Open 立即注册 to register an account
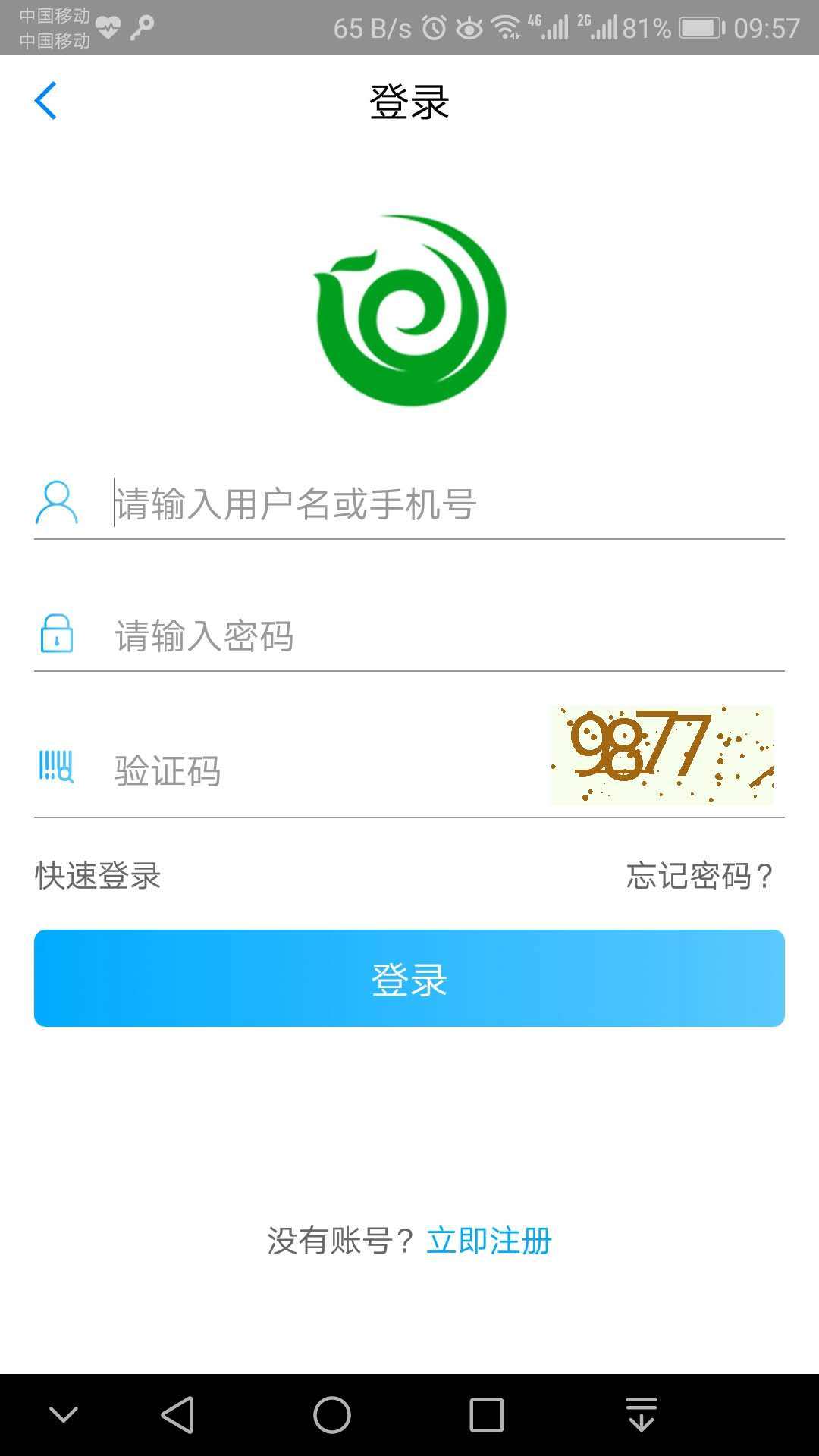The height and width of the screenshot is (1456, 819). (489, 1241)
